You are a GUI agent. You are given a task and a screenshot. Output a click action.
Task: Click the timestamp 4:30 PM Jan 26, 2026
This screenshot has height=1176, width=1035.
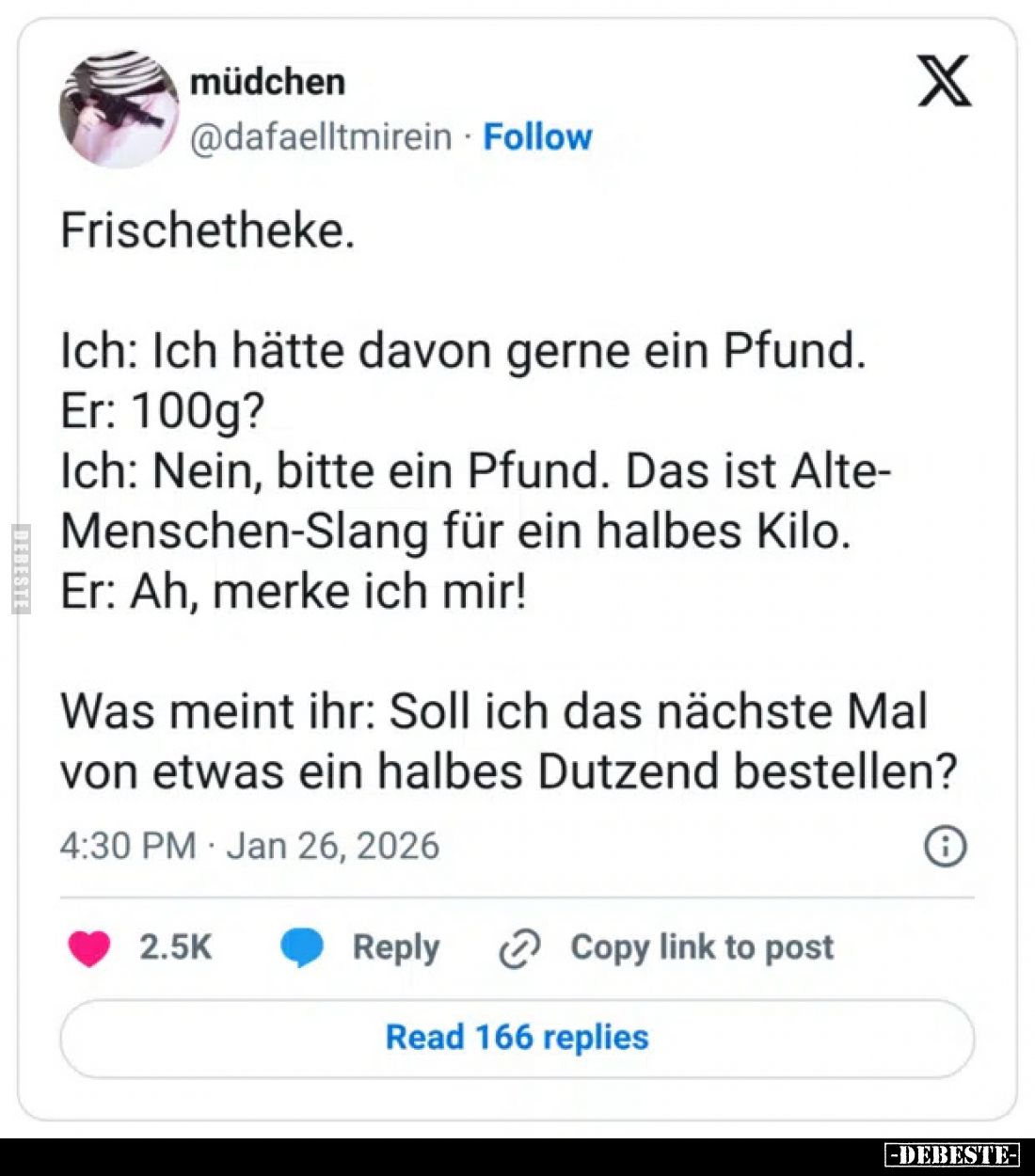click(x=249, y=845)
